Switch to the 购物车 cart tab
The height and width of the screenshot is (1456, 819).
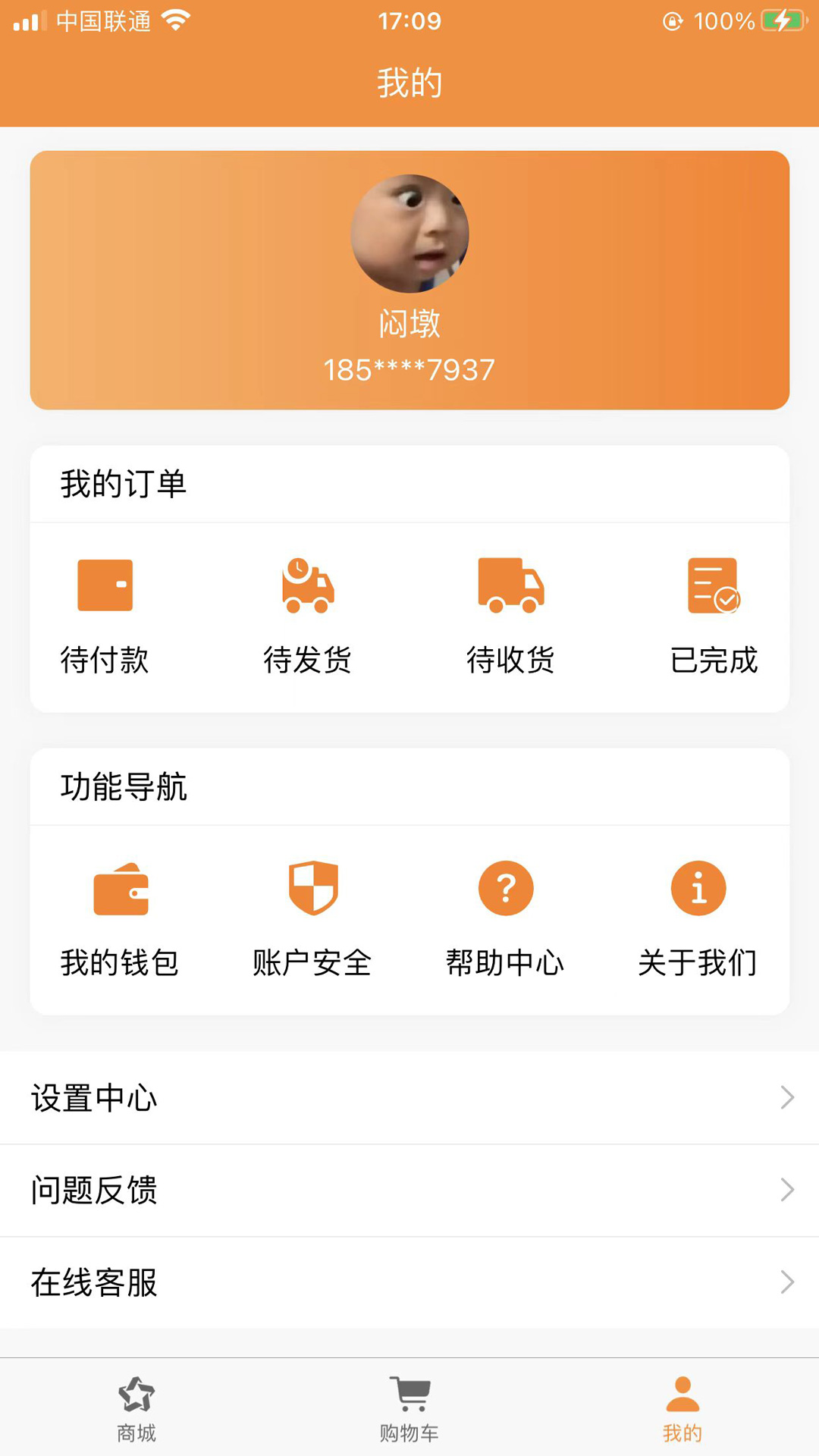coord(409,1408)
